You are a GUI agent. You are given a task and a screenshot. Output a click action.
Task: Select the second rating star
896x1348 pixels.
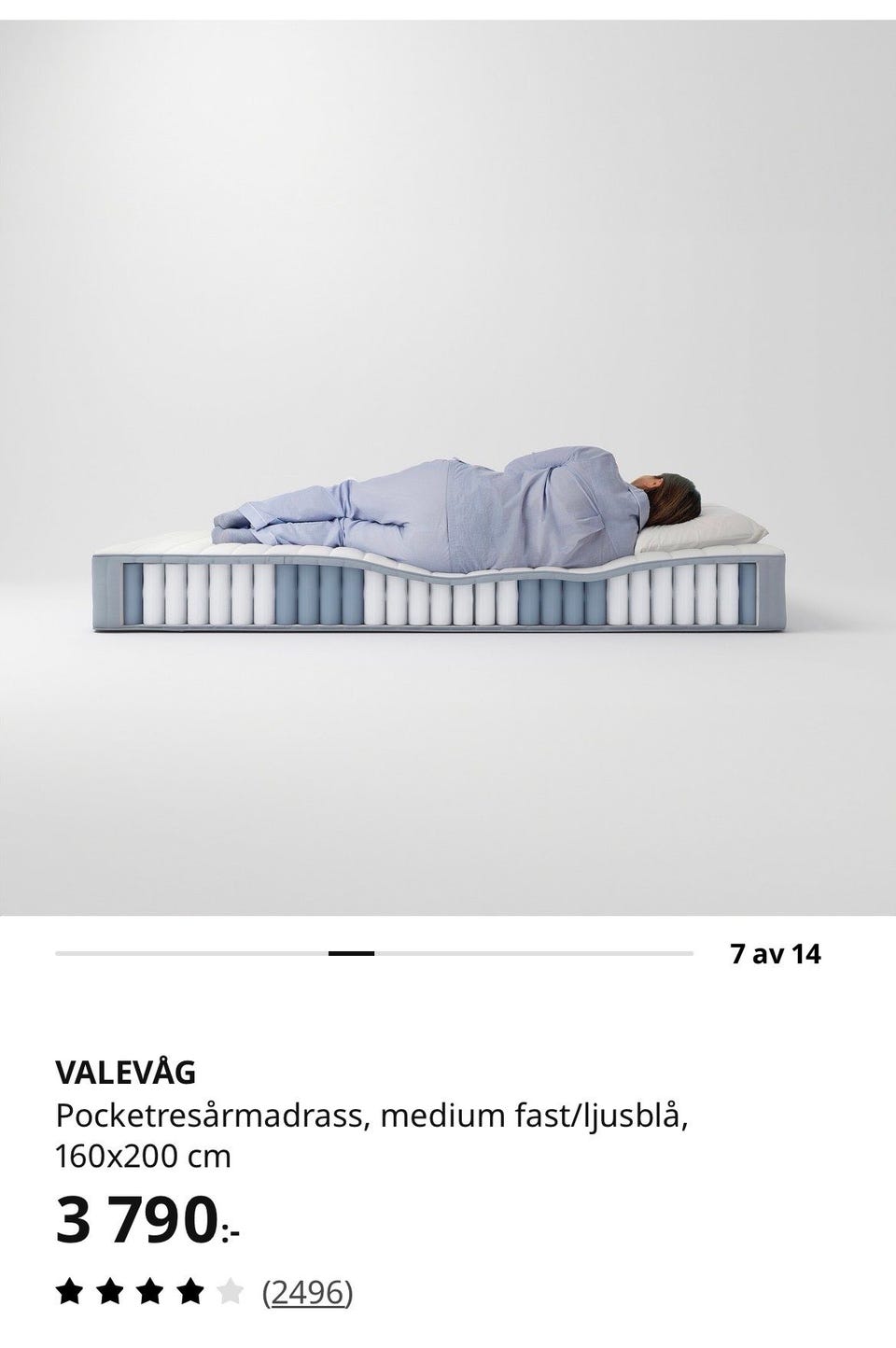(109, 1293)
